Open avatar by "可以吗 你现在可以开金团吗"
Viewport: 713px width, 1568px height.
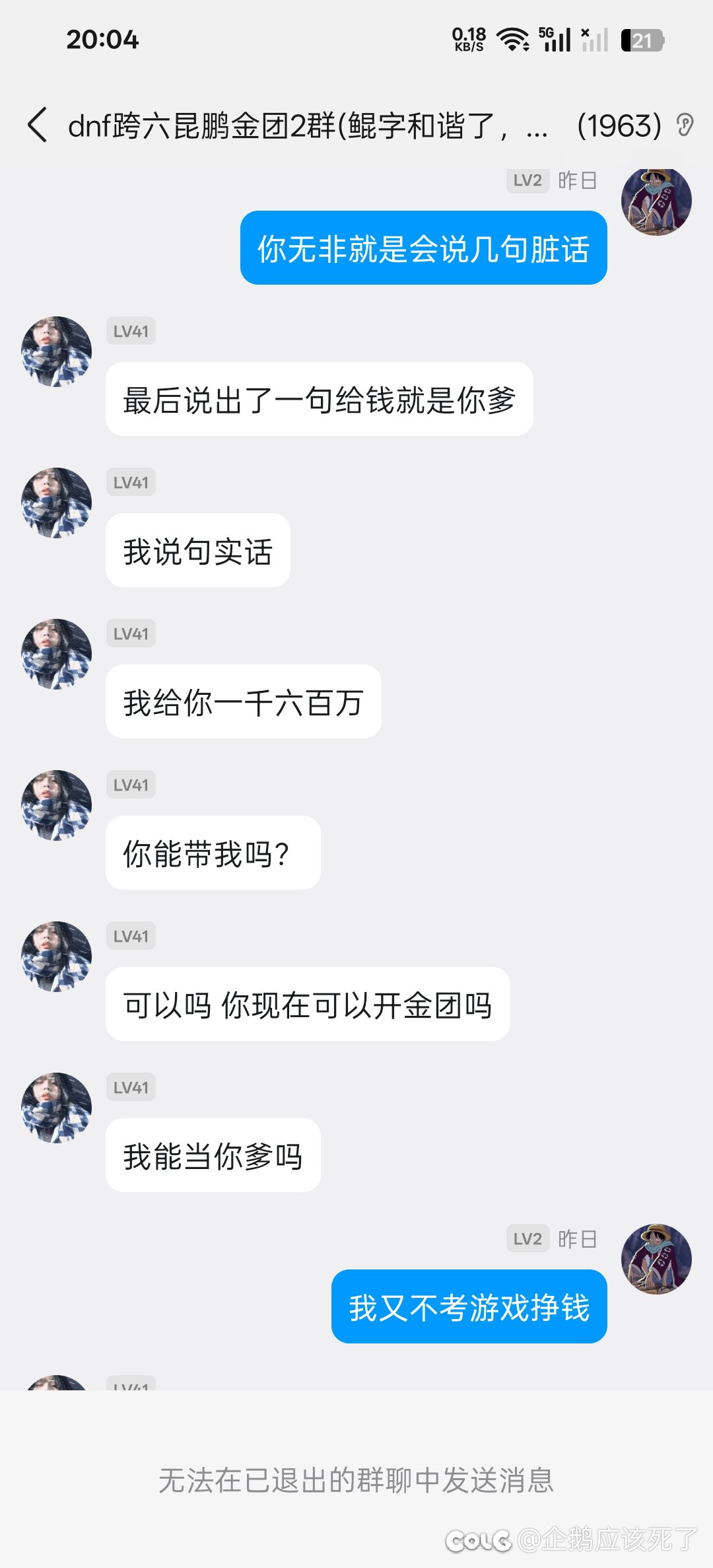click(57, 956)
